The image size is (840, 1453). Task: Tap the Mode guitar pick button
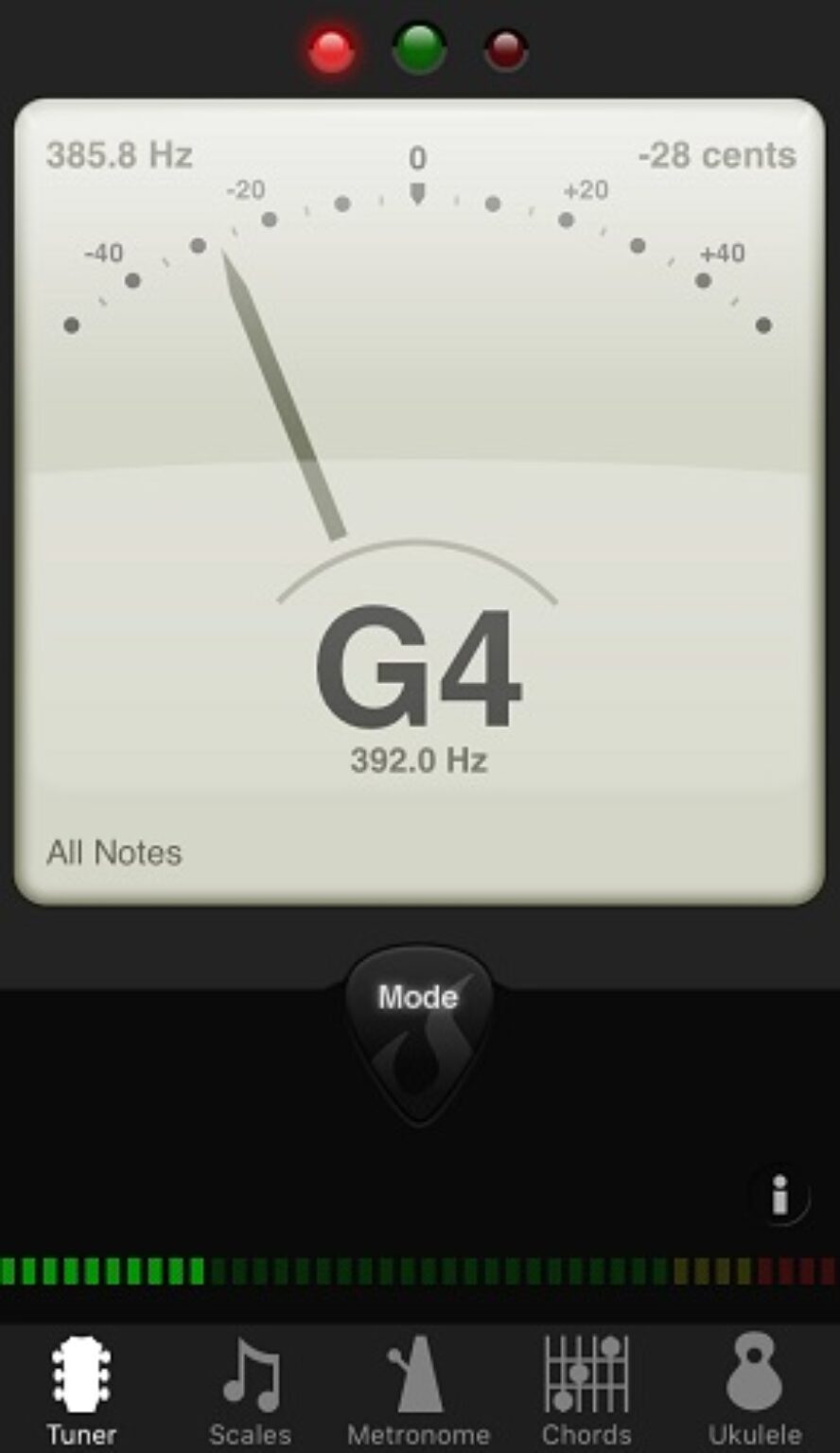(419, 1033)
